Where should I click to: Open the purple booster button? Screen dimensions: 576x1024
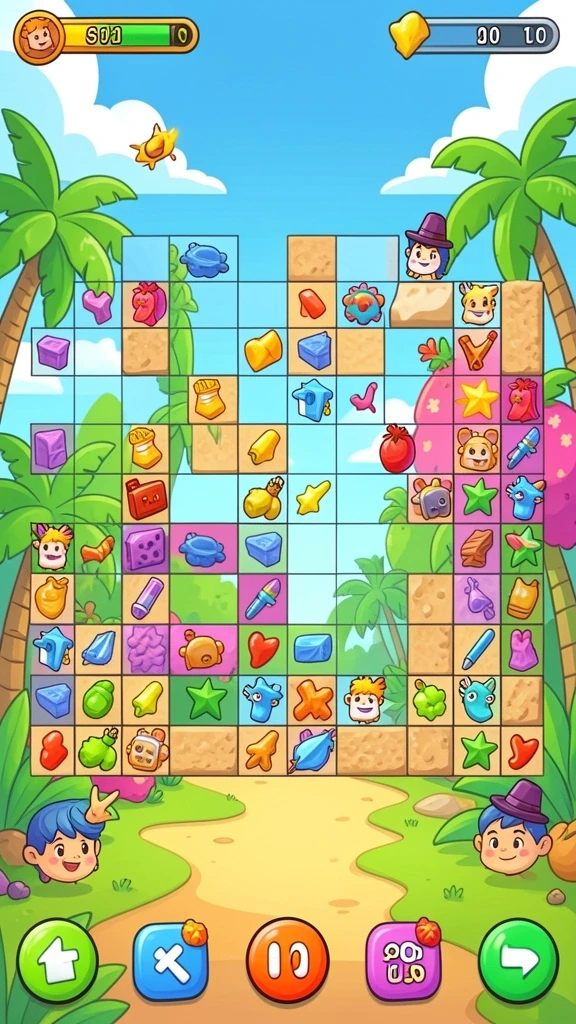(x=404, y=961)
